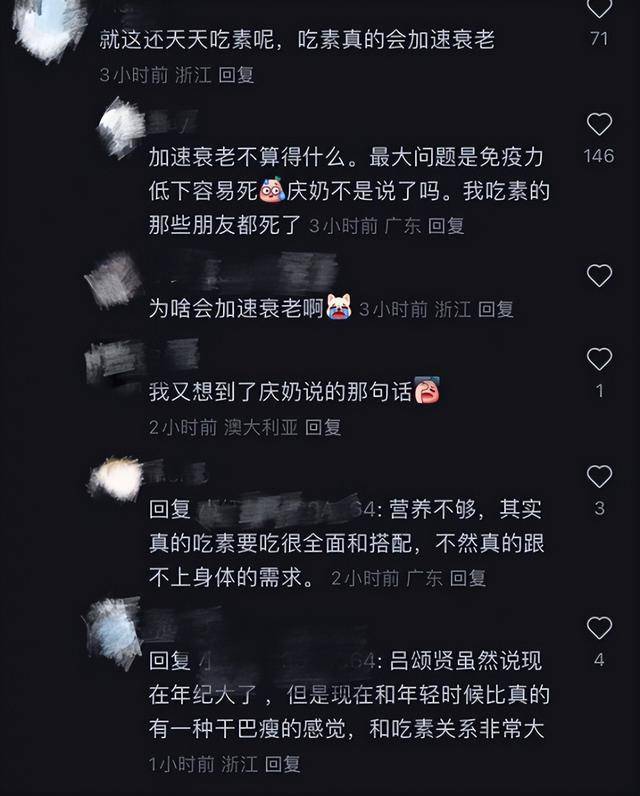Reply to the comment about 吕颂贤
Image resolution: width=640 pixels, height=796 pixels.
click(x=283, y=764)
